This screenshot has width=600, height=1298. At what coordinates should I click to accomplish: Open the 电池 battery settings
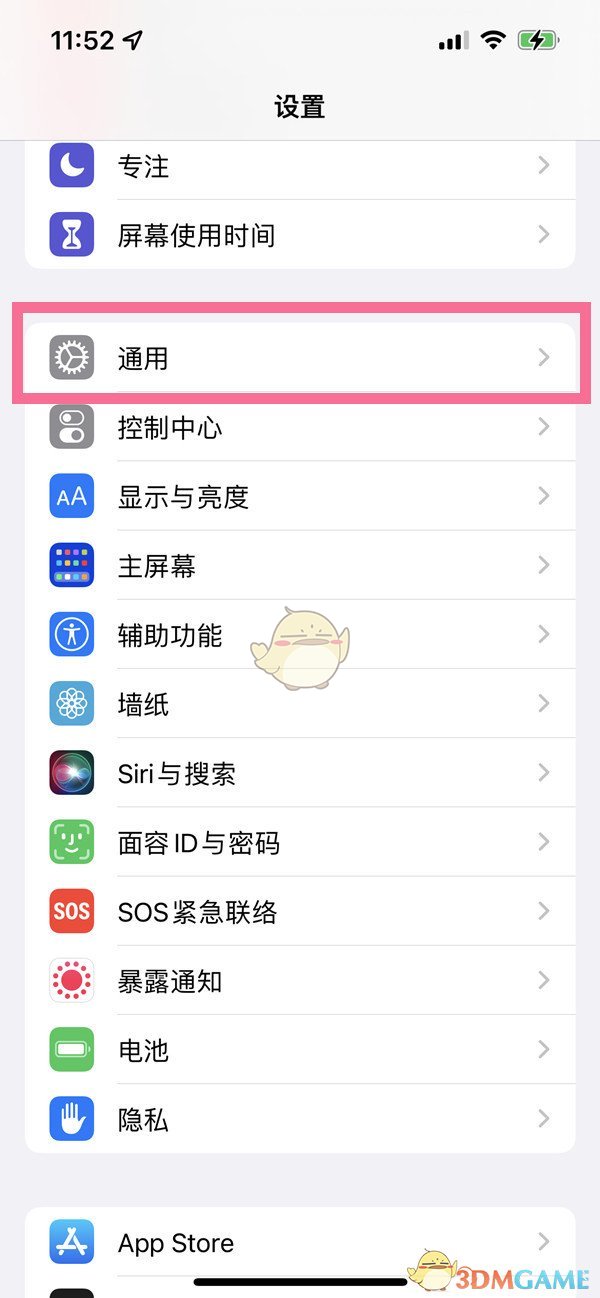(300, 1050)
